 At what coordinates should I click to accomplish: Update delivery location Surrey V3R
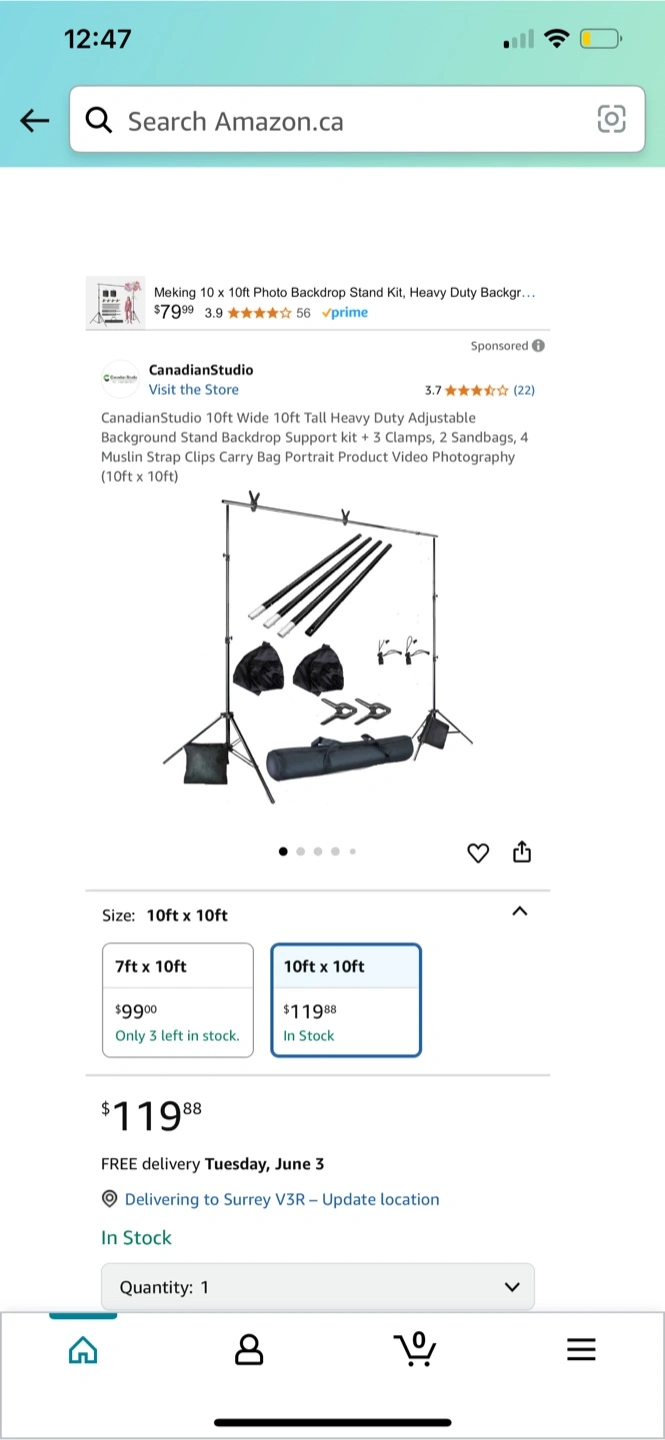pos(281,1199)
